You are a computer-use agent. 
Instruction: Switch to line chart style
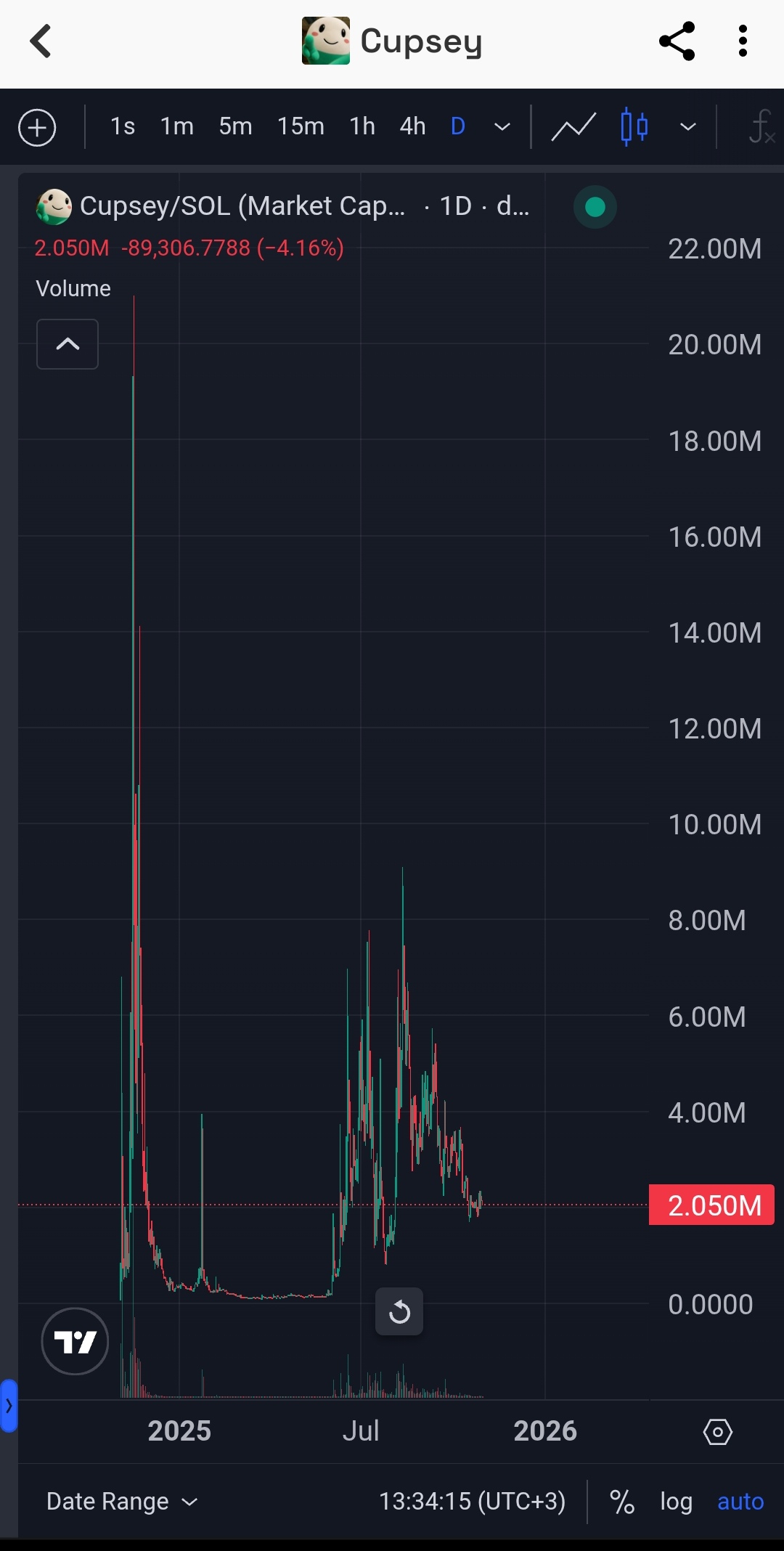(573, 128)
